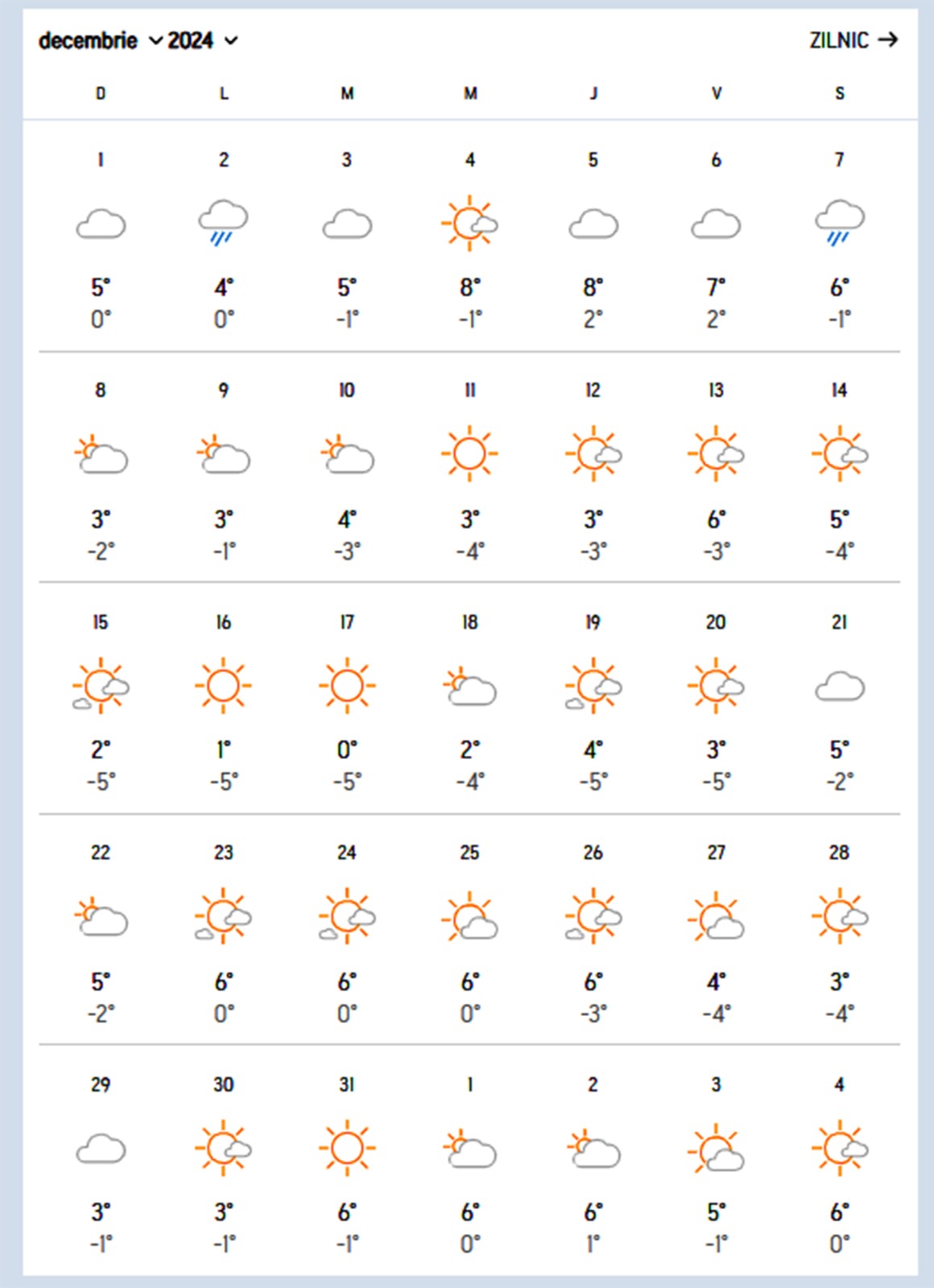Select December 17 in the calendar
934x1288 pixels.
tap(346, 700)
